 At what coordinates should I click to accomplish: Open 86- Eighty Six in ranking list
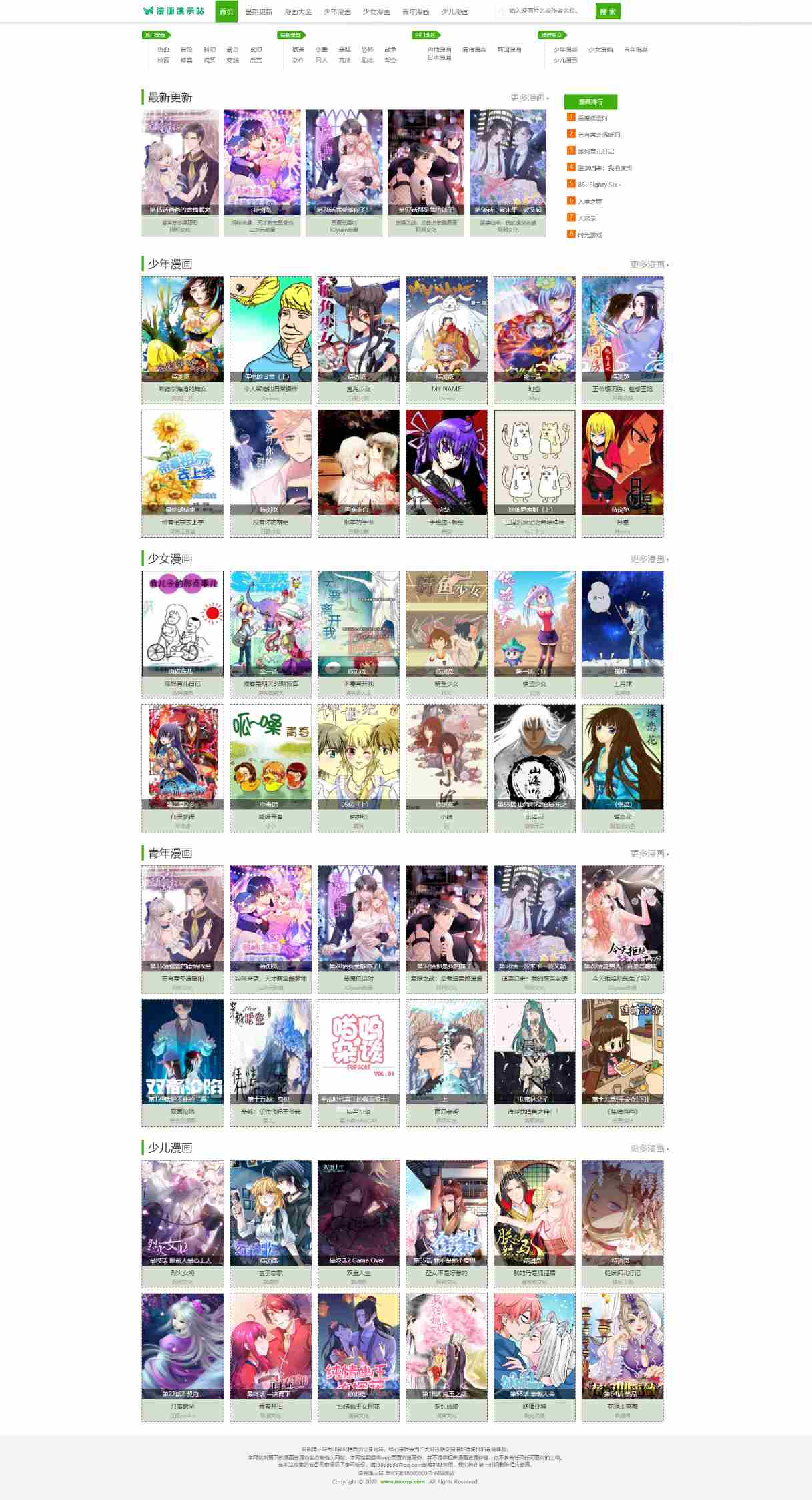598,185
